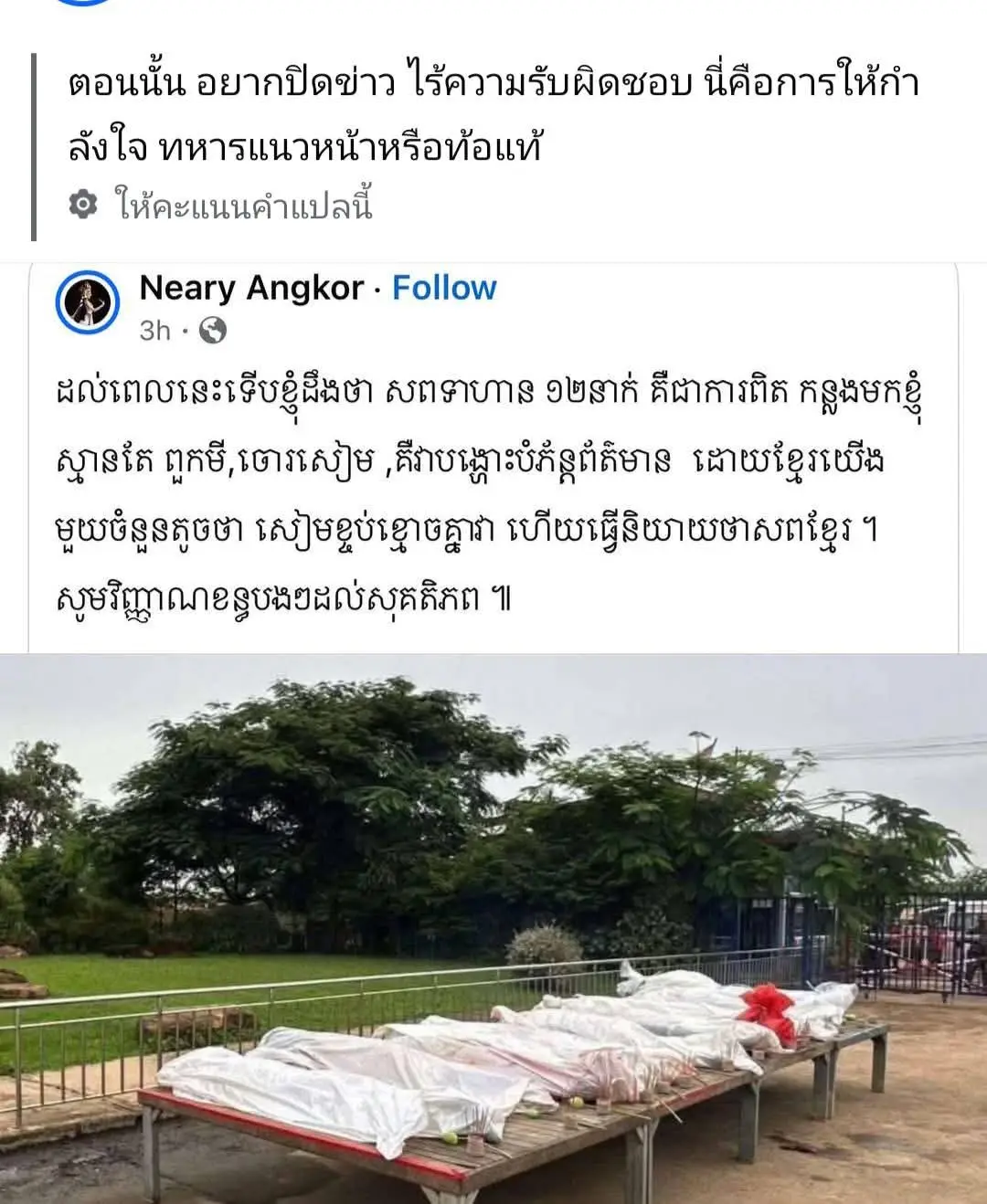The width and height of the screenshot is (987, 1204).
Task: Open the shared post photo
Action: coord(493,927)
